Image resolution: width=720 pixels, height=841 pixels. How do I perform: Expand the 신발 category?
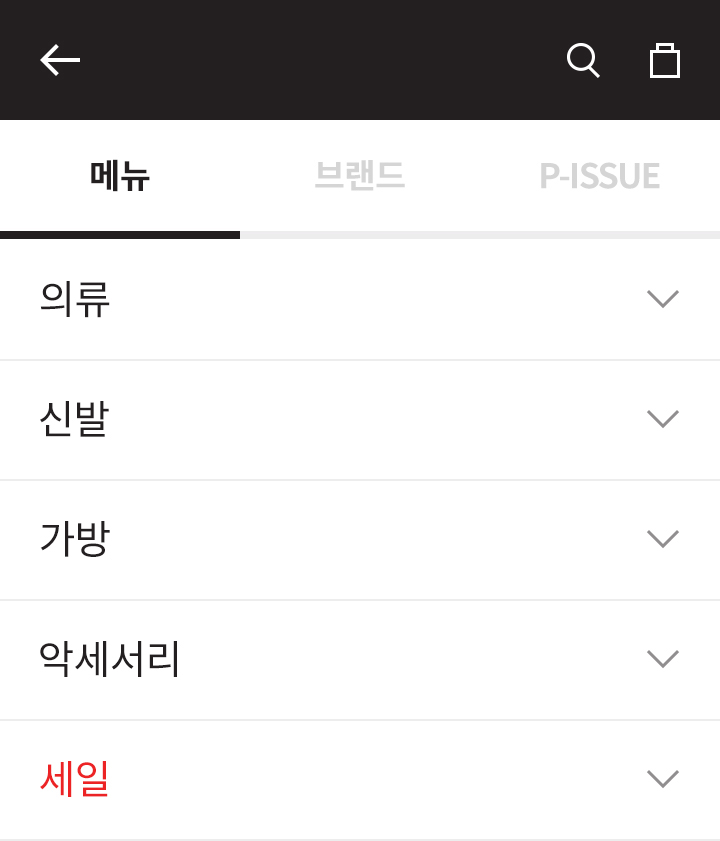click(x=662, y=419)
